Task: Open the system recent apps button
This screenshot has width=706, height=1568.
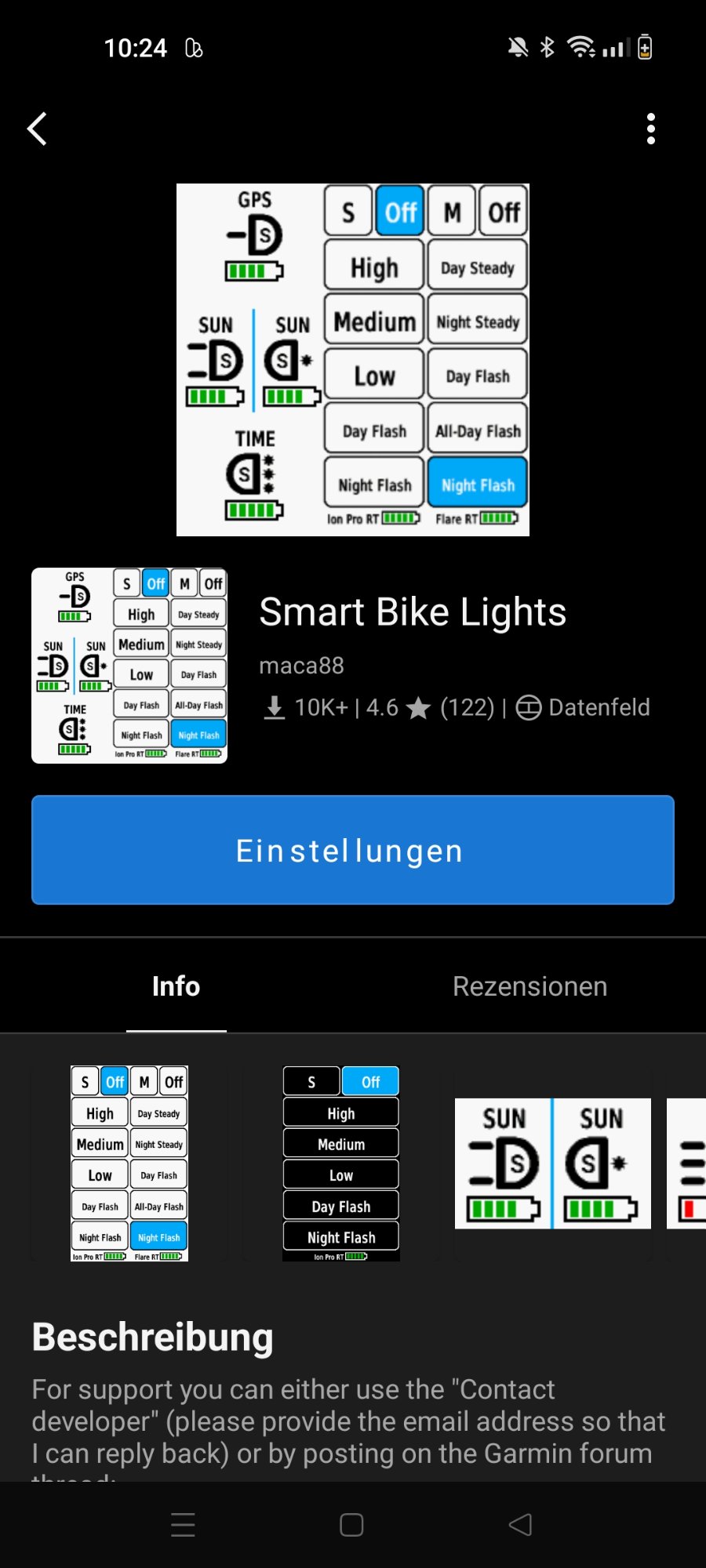Action: pos(183,1525)
